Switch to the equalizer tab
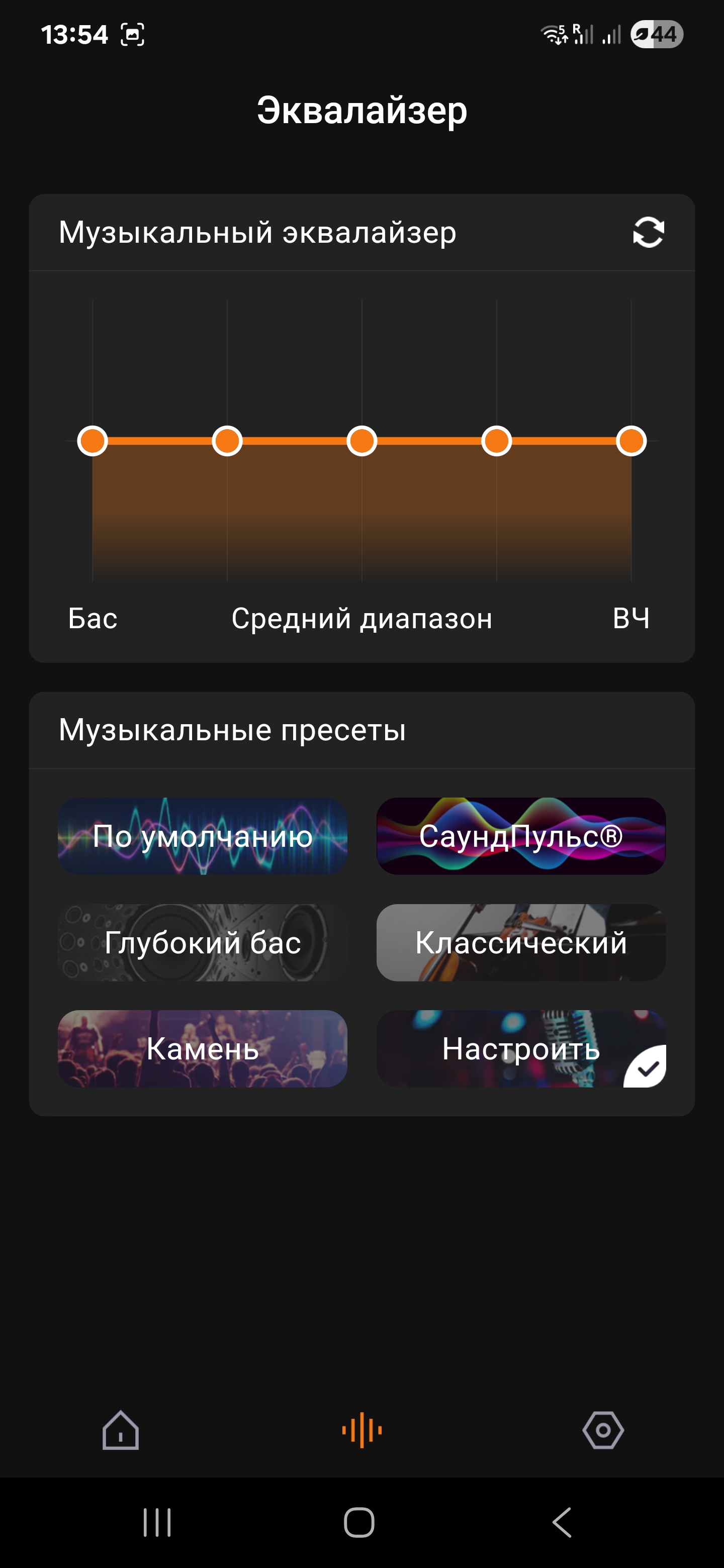The image size is (724, 1568). tap(361, 1430)
